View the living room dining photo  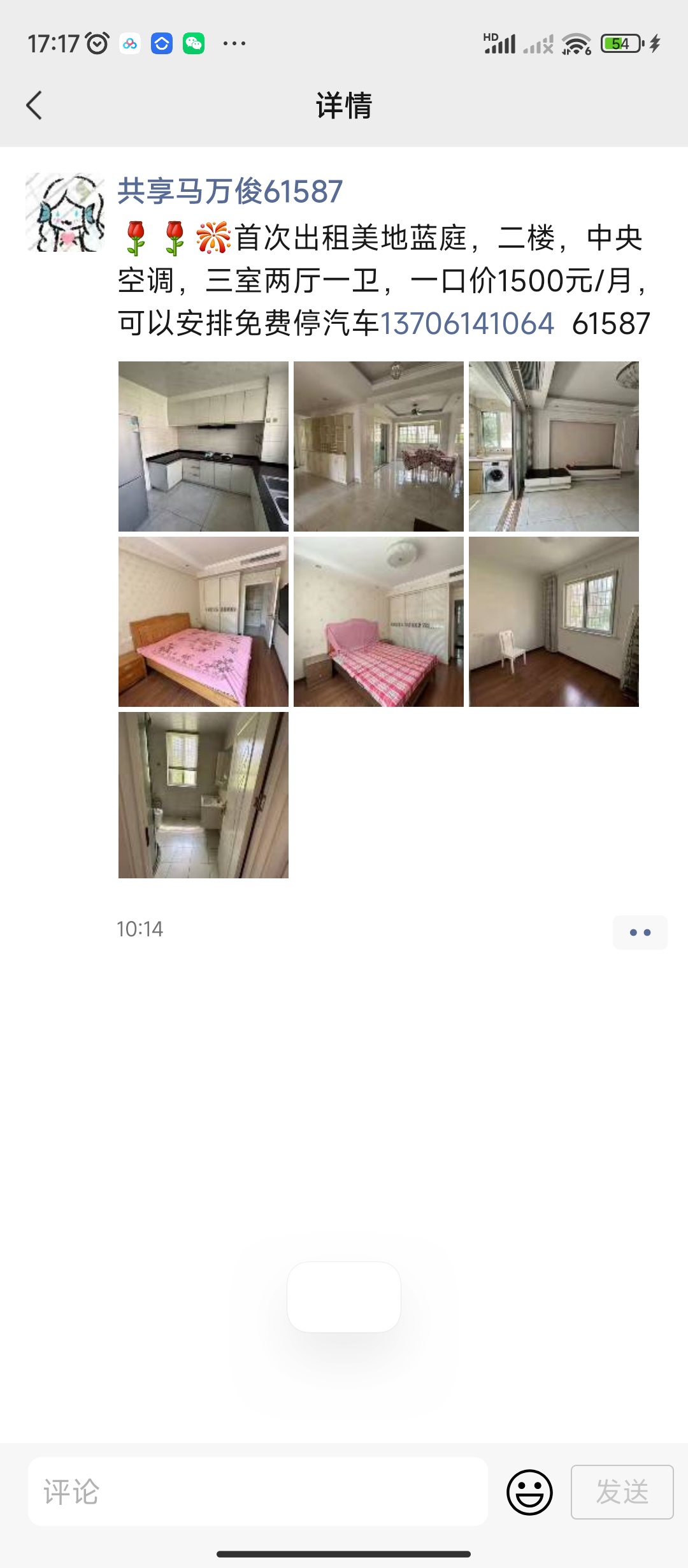coord(378,446)
